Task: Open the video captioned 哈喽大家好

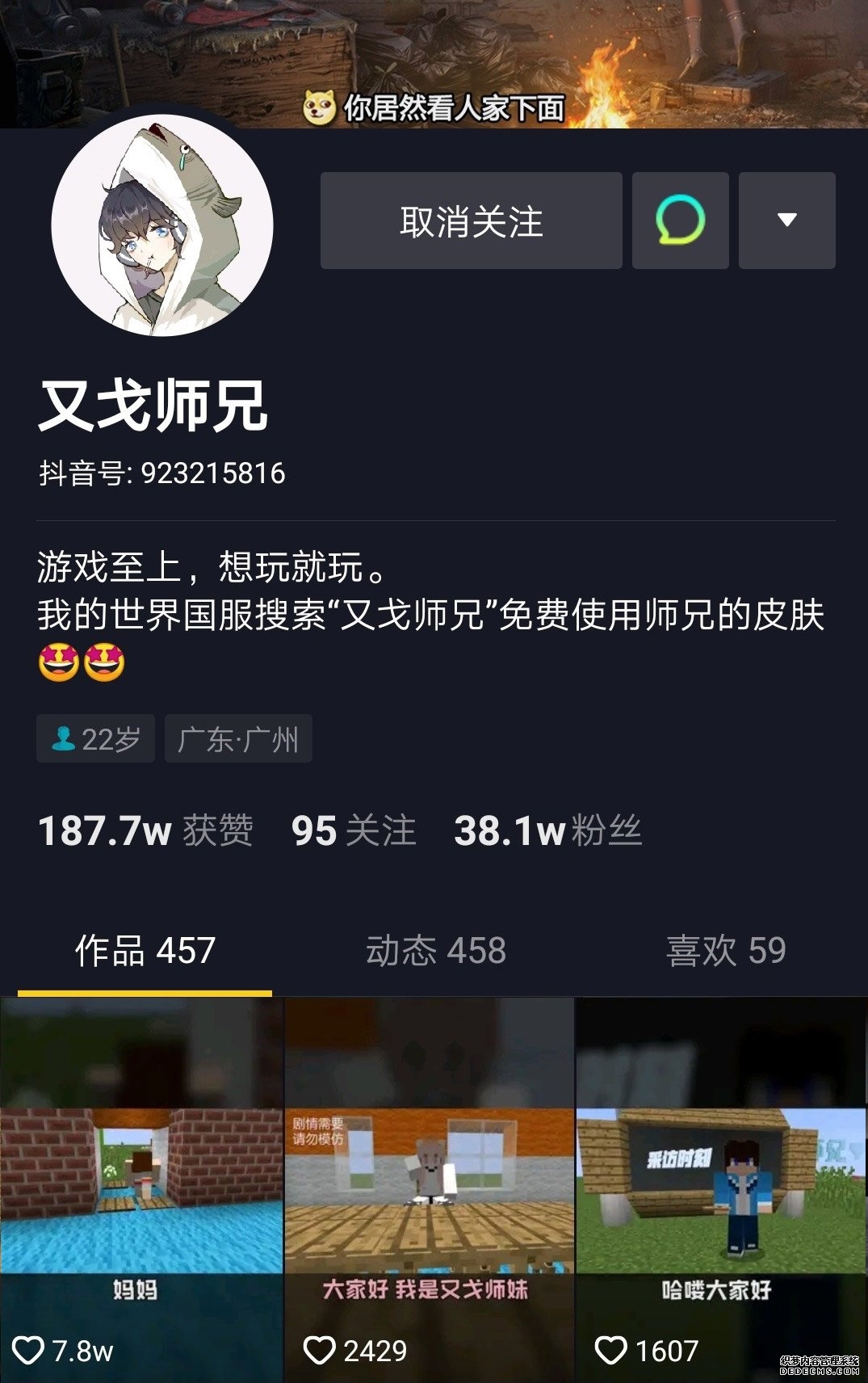Action: 721,1188
